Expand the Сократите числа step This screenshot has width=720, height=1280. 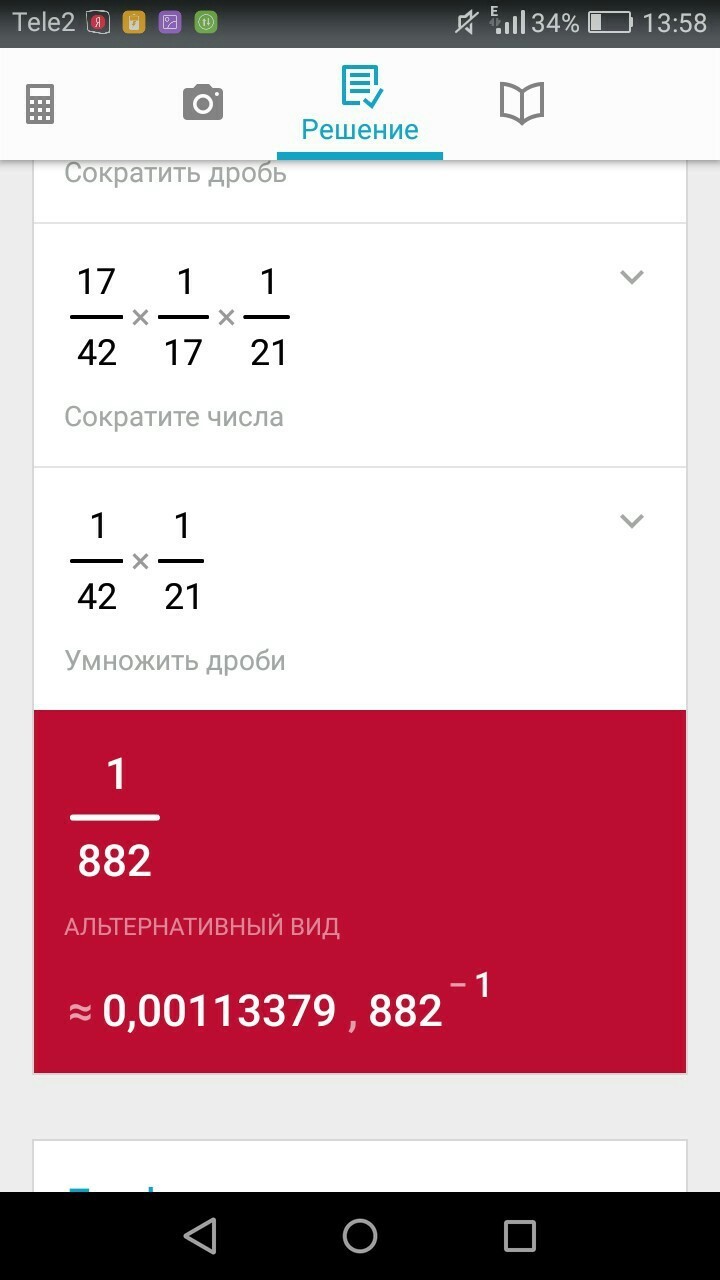631,277
